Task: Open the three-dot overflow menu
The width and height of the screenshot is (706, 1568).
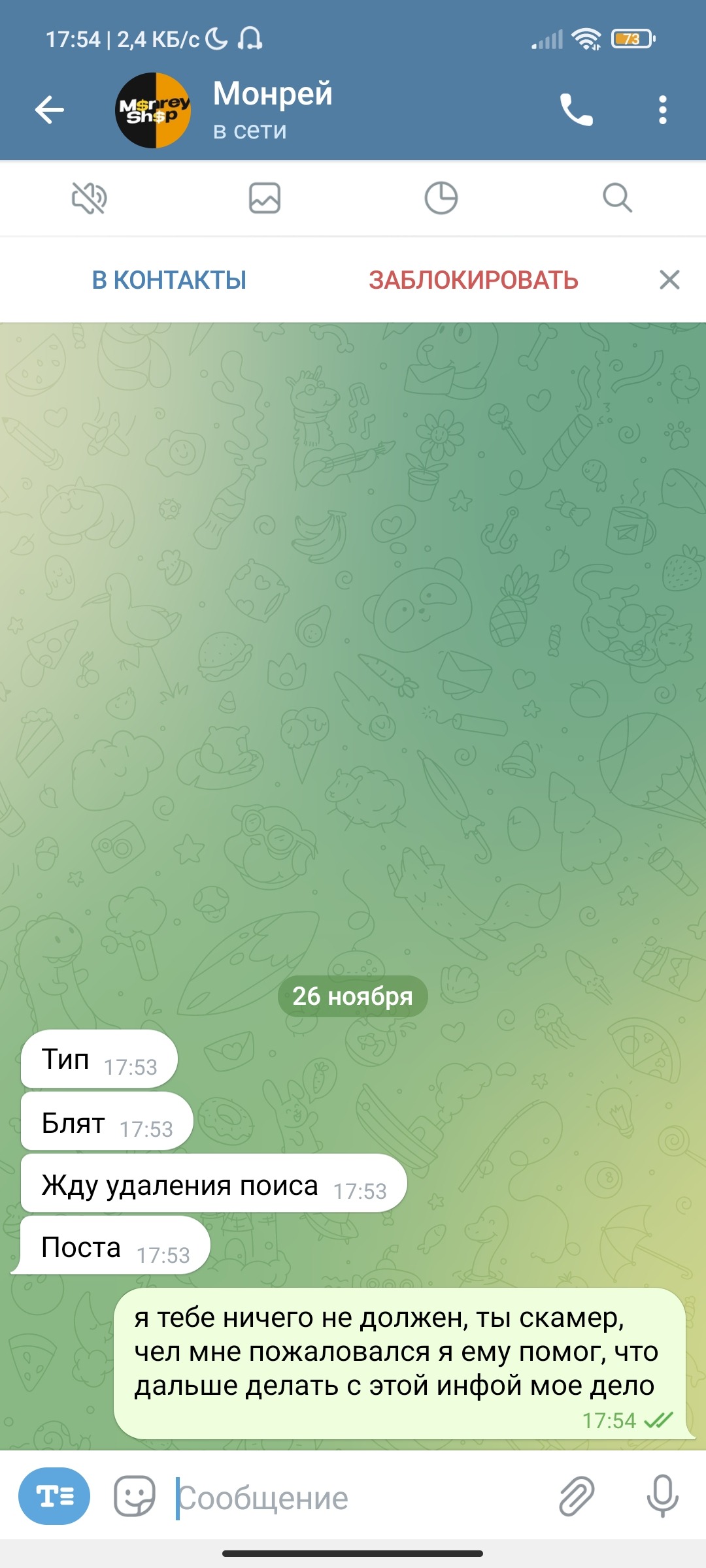Action: [x=662, y=109]
